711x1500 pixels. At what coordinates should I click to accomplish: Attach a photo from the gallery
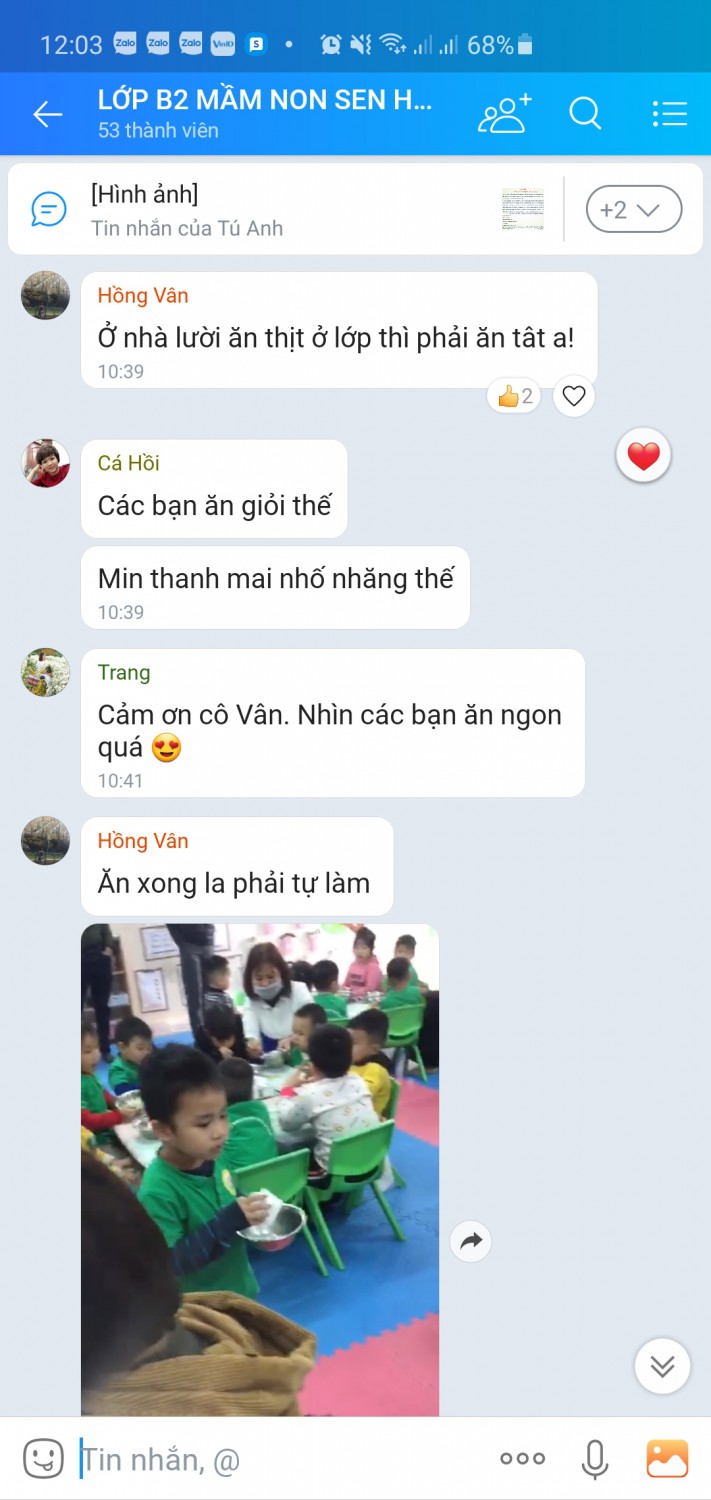pyautogui.click(x=667, y=1459)
